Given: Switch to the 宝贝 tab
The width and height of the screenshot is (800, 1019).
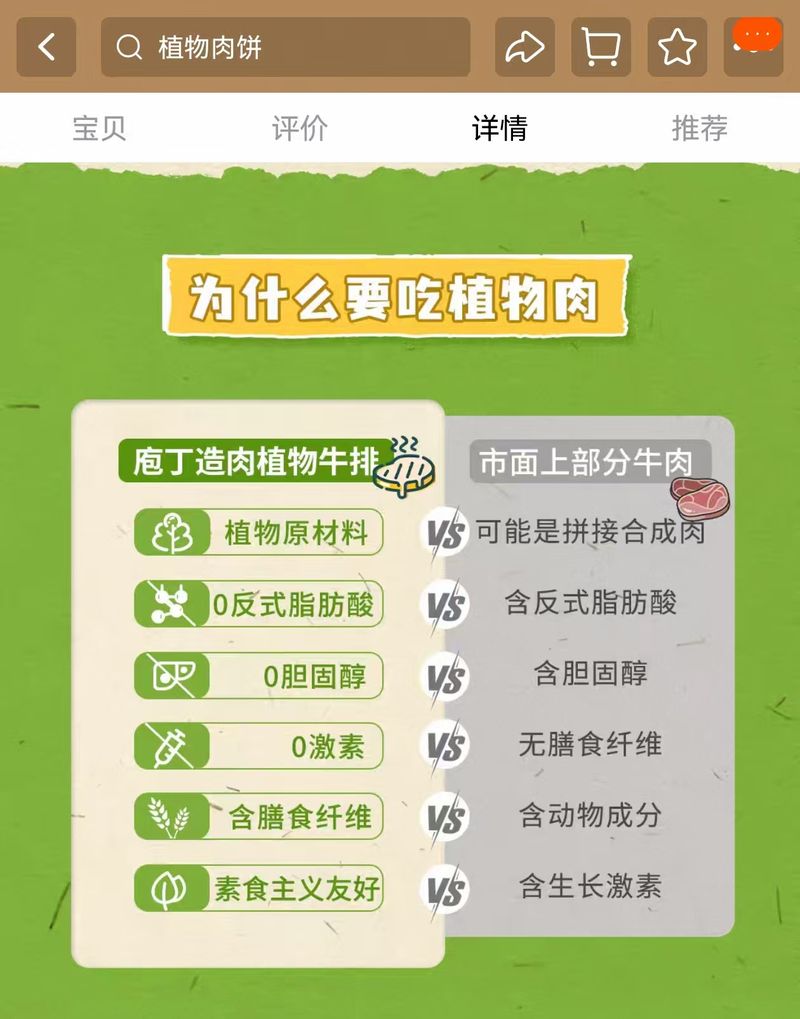Looking at the screenshot, I should (x=99, y=128).
